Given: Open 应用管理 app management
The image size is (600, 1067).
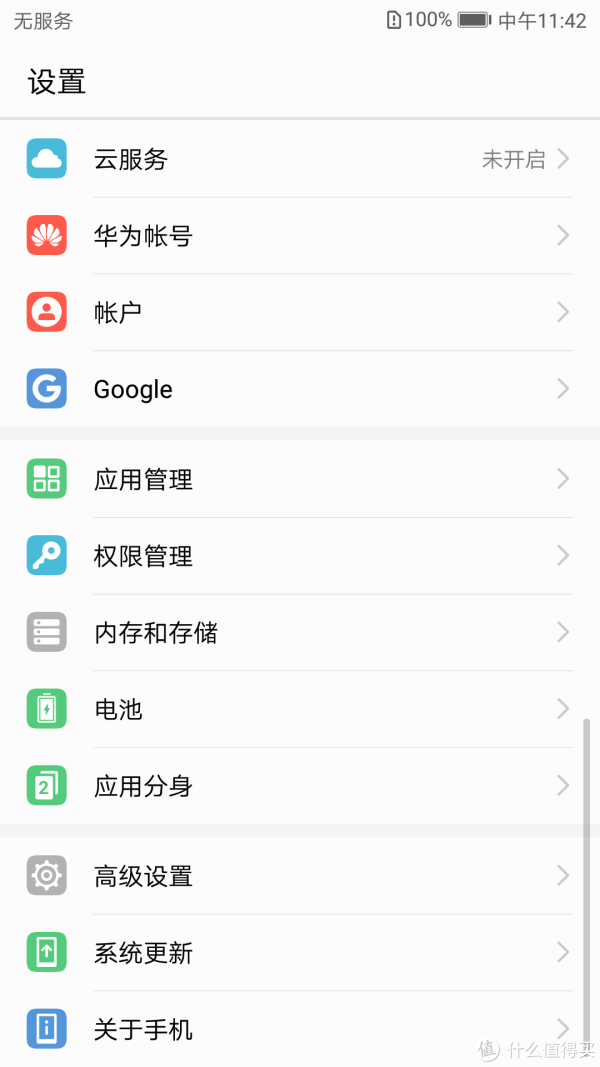Looking at the screenshot, I should coord(300,479).
